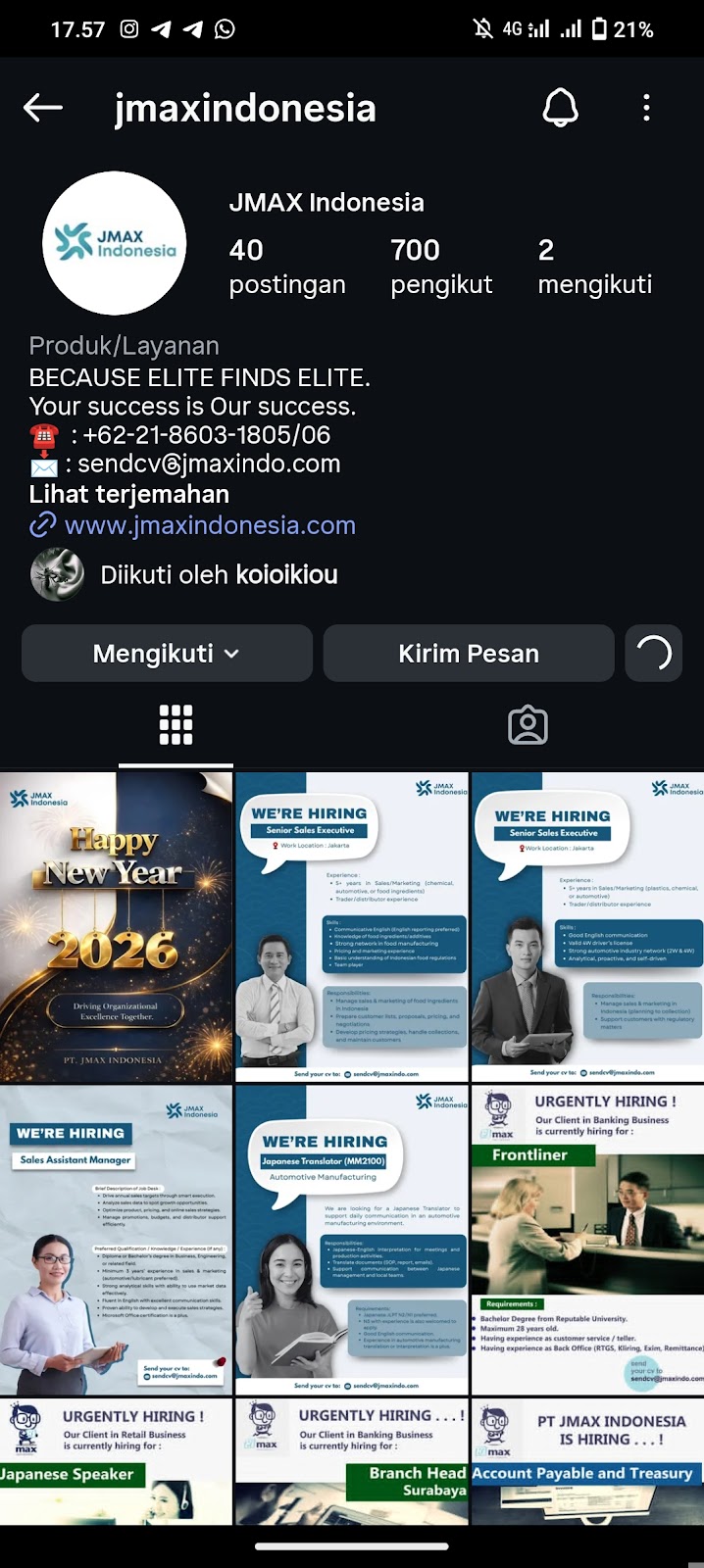Expand the Mengikuti dropdown
The image size is (704, 1568).
pos(167,654)
